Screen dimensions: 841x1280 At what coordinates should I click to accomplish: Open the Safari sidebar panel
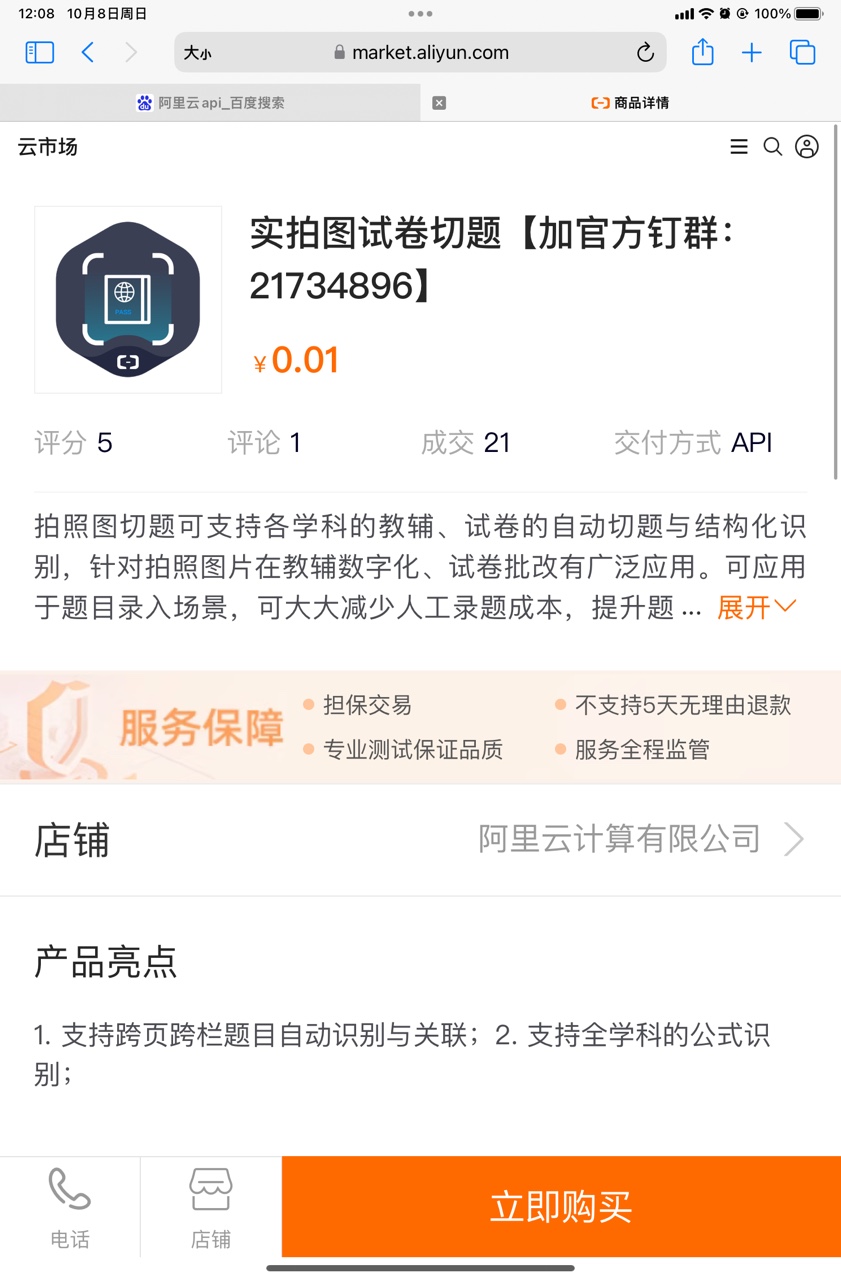coord(39,53)
